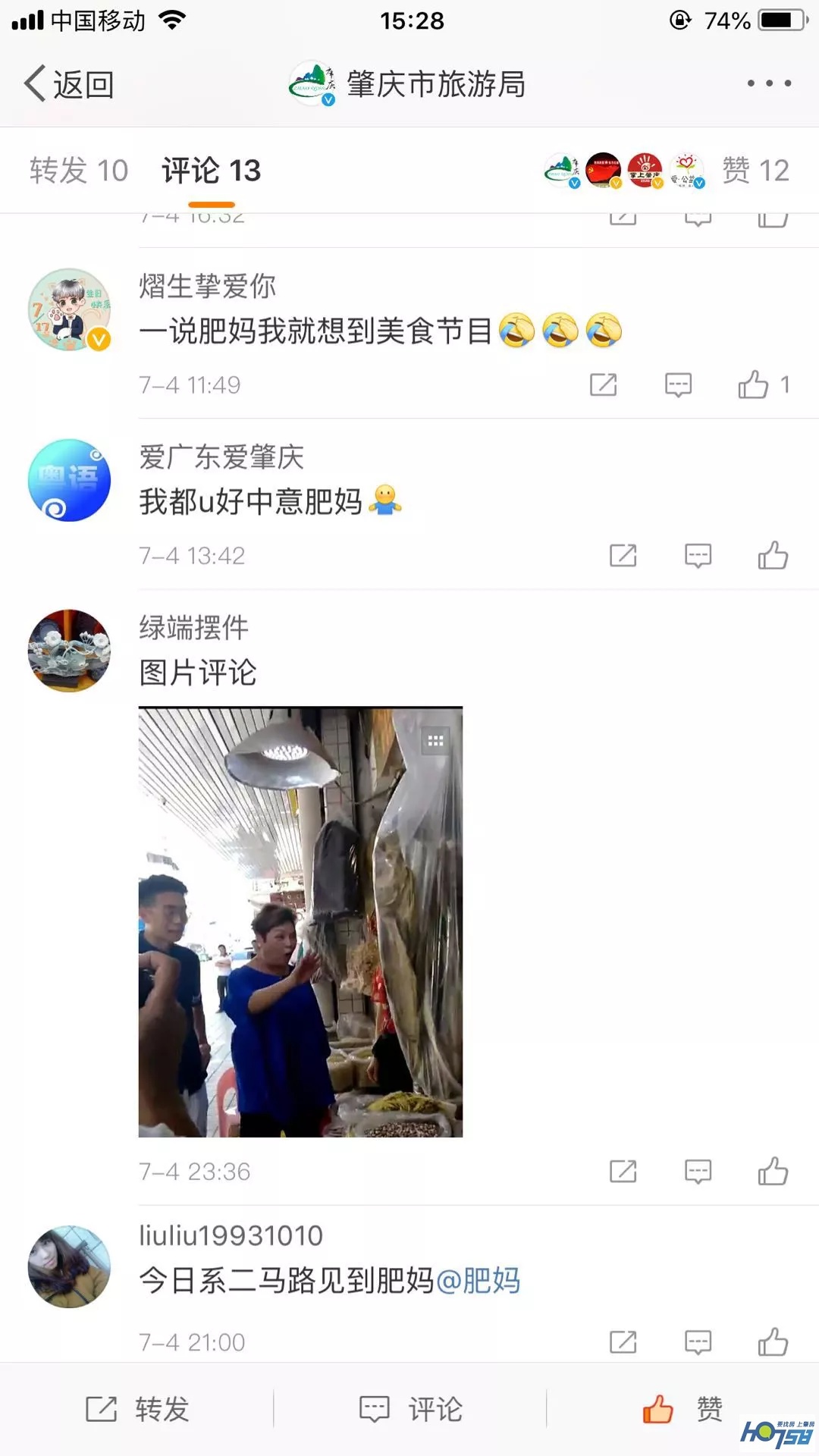This screenshot has width=819, height=1456.
Task: Like 爱广东爱肇庆's comment
Action: click(773, 556)
